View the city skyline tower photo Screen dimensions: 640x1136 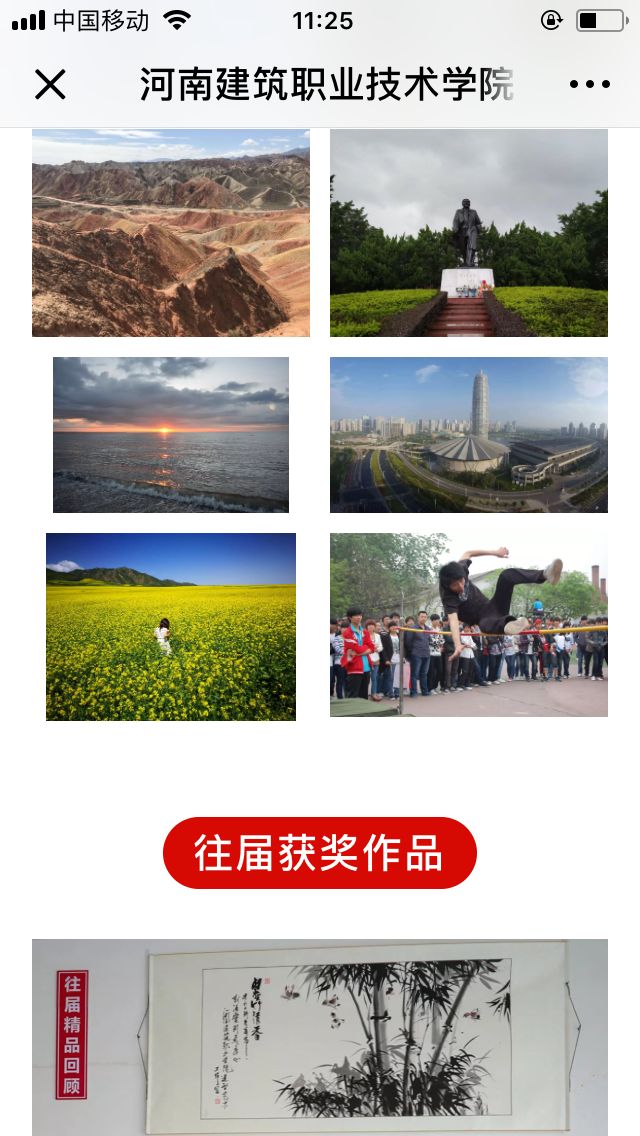pos(468,435)
